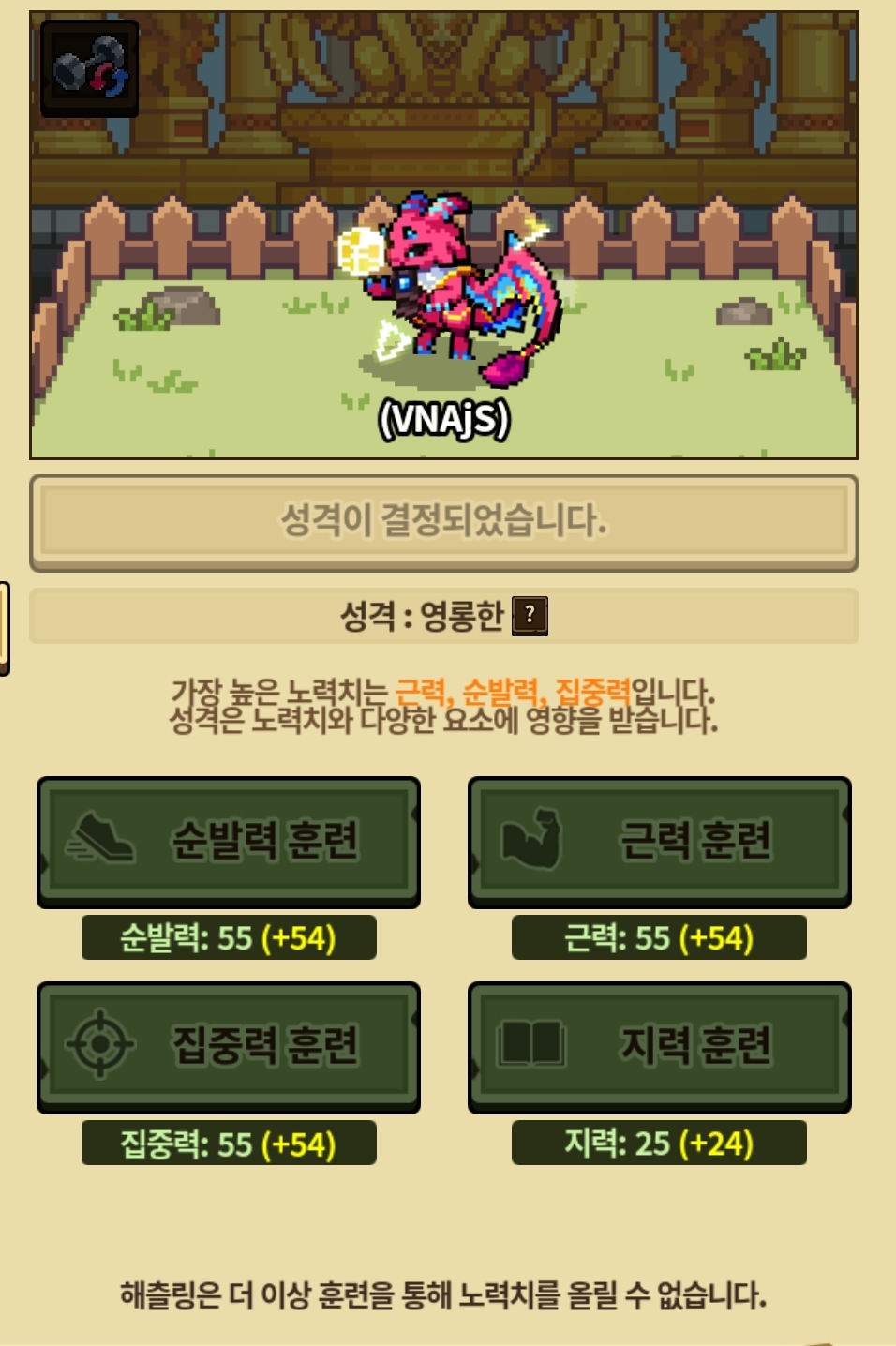Screen dimensions: 896x1346
Task: Tap the dumbbell reset icon
Action: (89, 69)
